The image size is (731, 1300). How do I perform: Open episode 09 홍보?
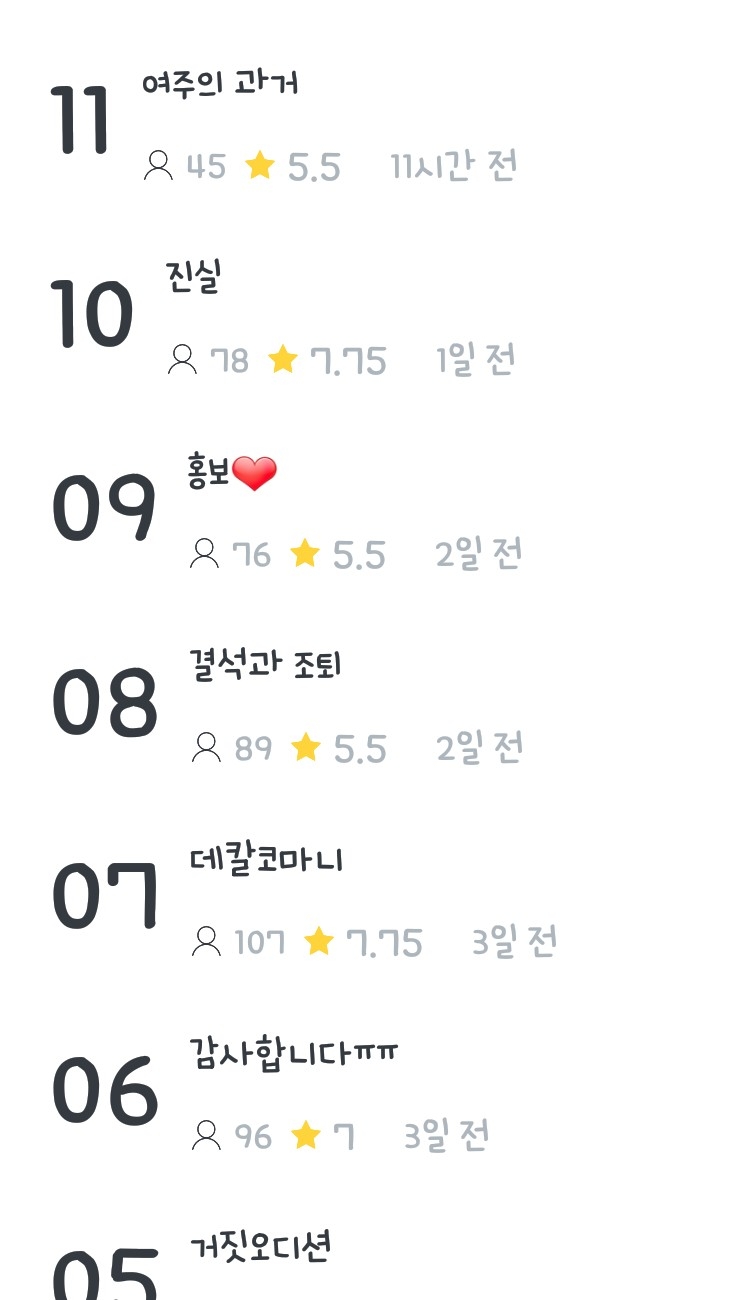365,512
